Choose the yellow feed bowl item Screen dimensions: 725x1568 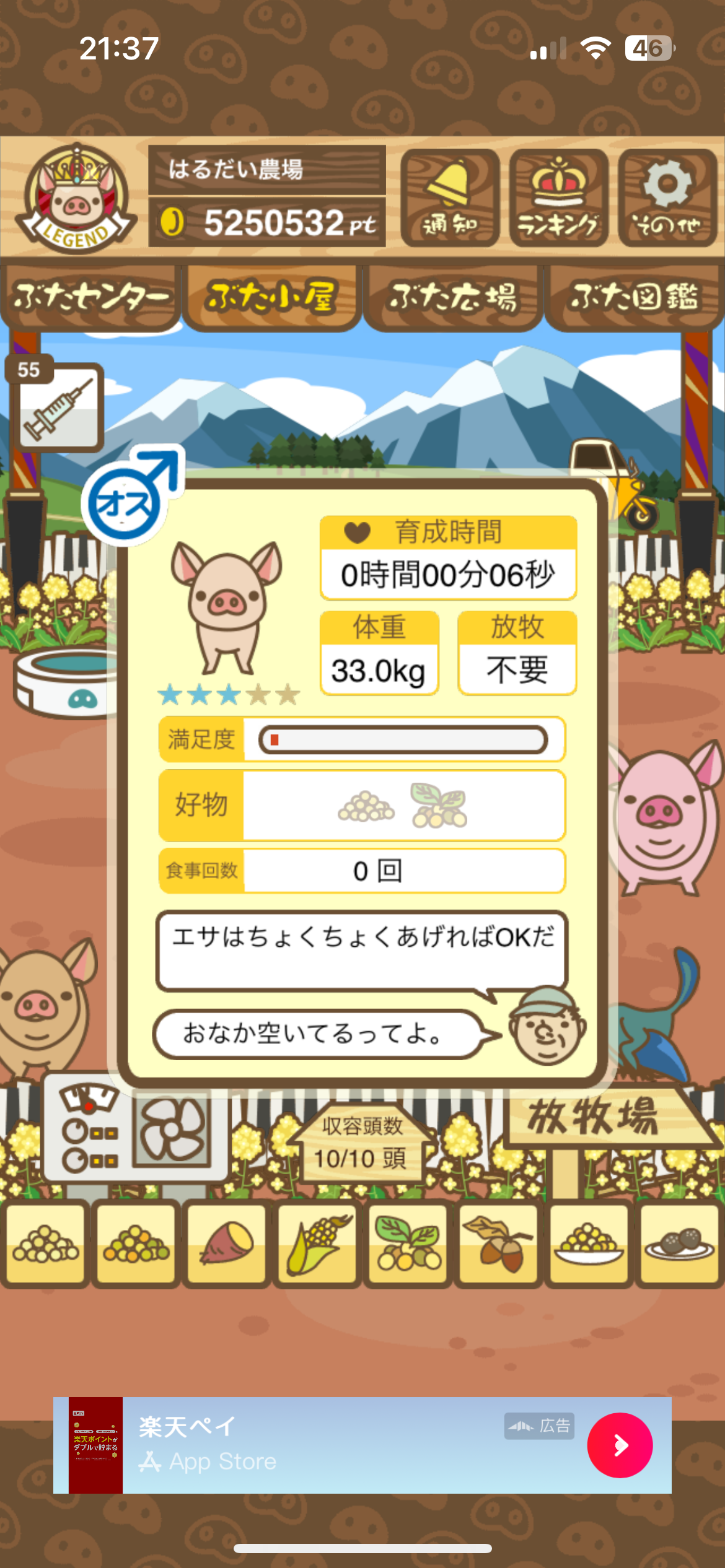[589, 1243]
